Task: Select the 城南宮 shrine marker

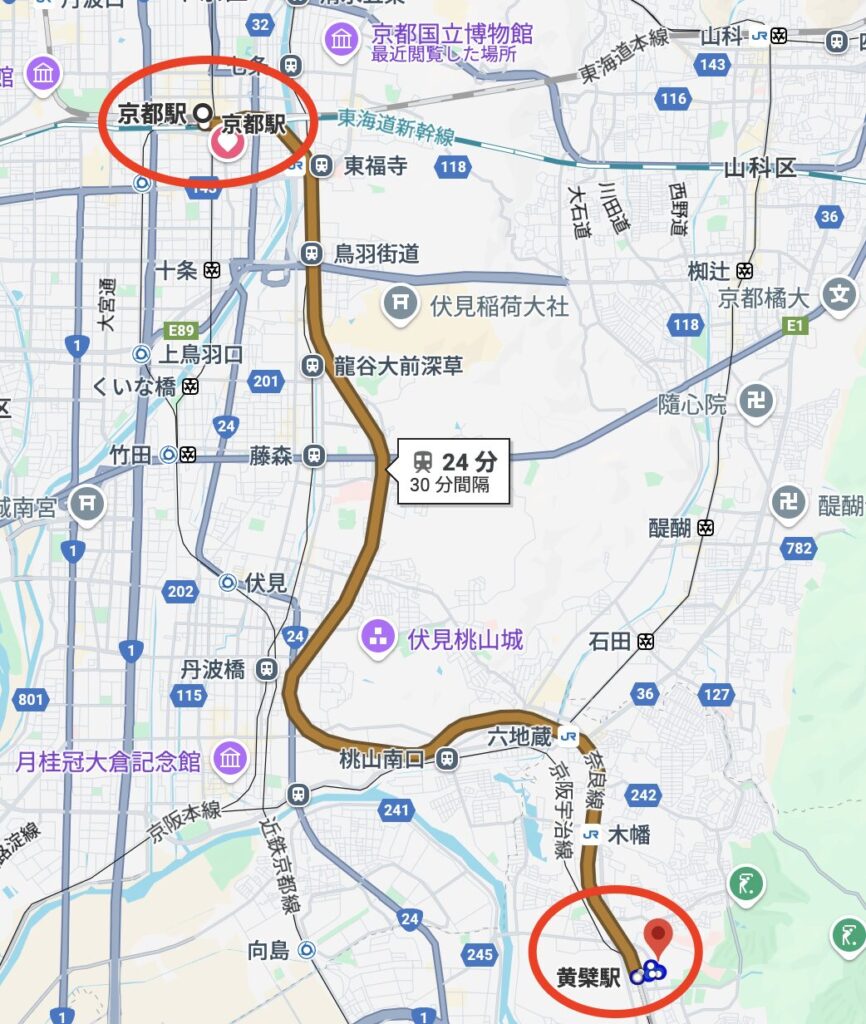Action: 88,503
